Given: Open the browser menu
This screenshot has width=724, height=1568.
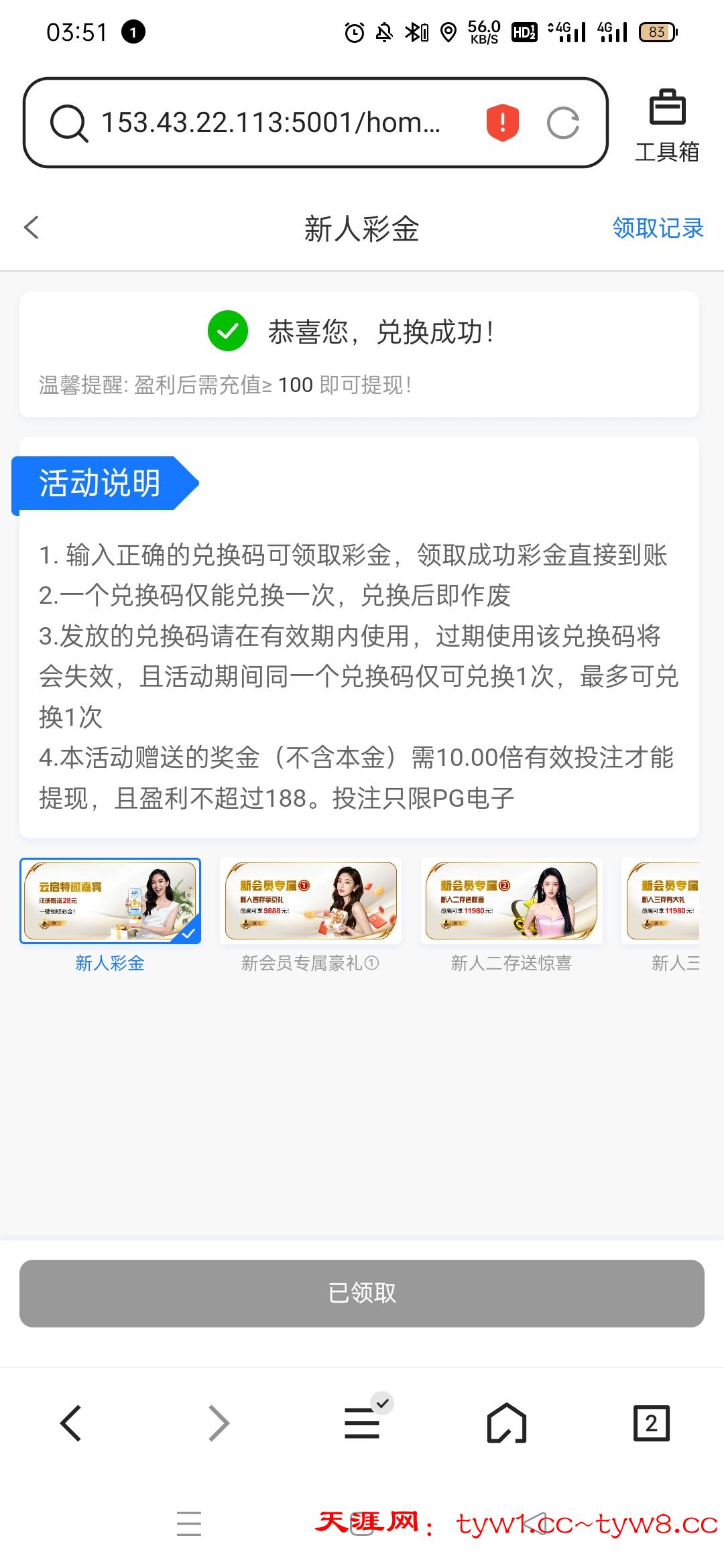Looking at the screenshot, I should [x=362, y=1423].
